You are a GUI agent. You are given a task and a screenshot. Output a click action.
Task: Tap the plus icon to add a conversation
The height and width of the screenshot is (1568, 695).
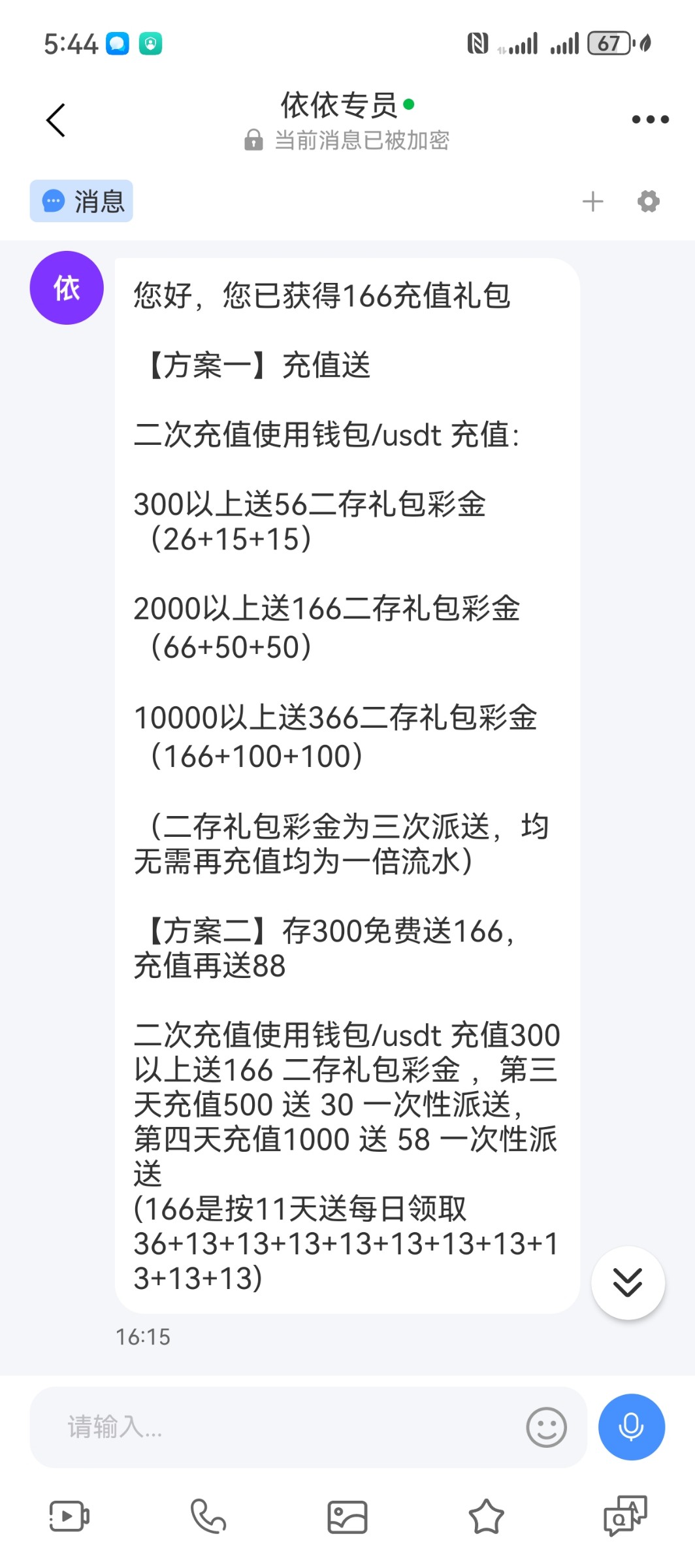(593, 201)
